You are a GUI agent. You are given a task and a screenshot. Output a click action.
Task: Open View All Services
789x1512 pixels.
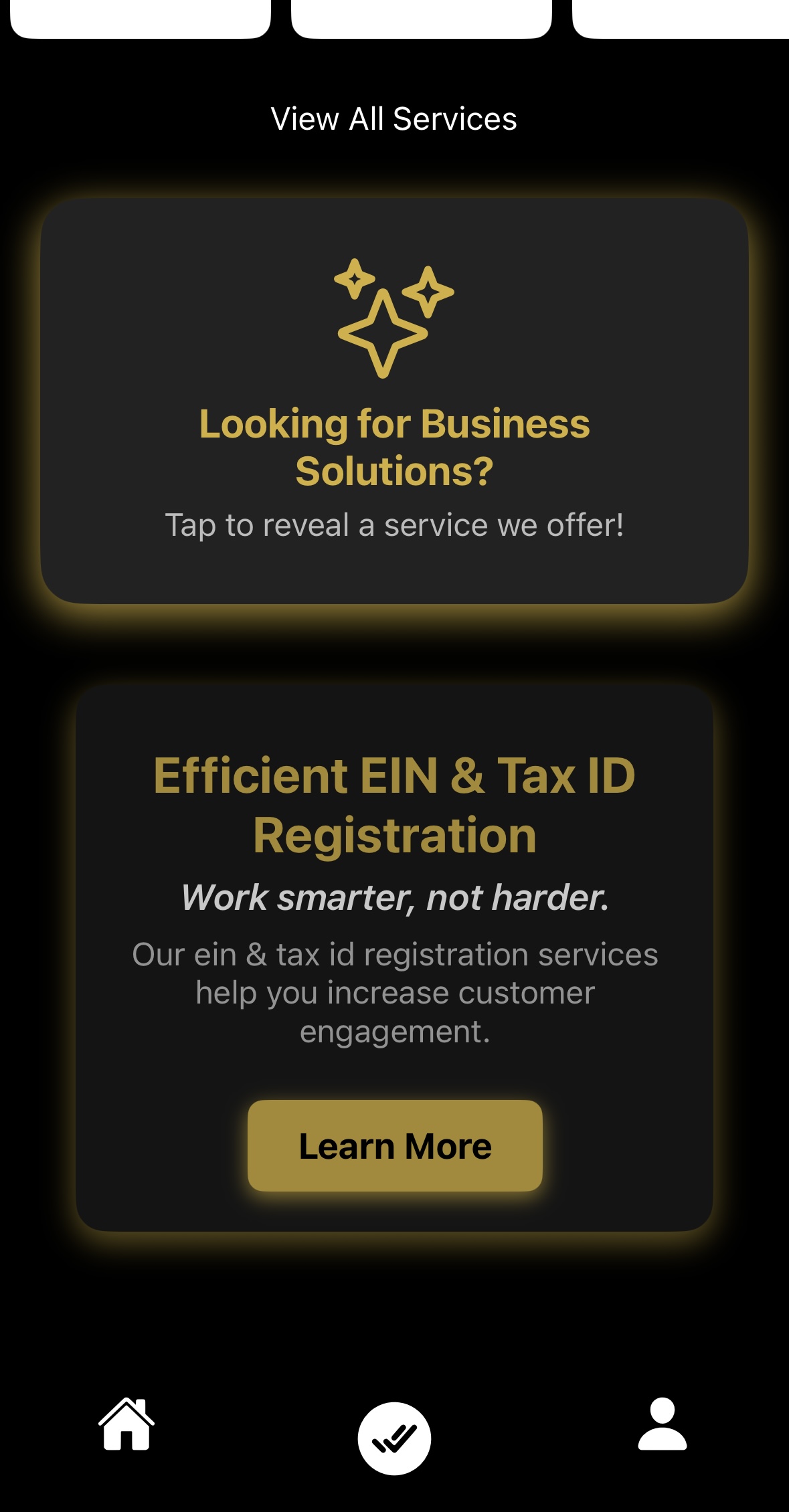coord(393,119)
